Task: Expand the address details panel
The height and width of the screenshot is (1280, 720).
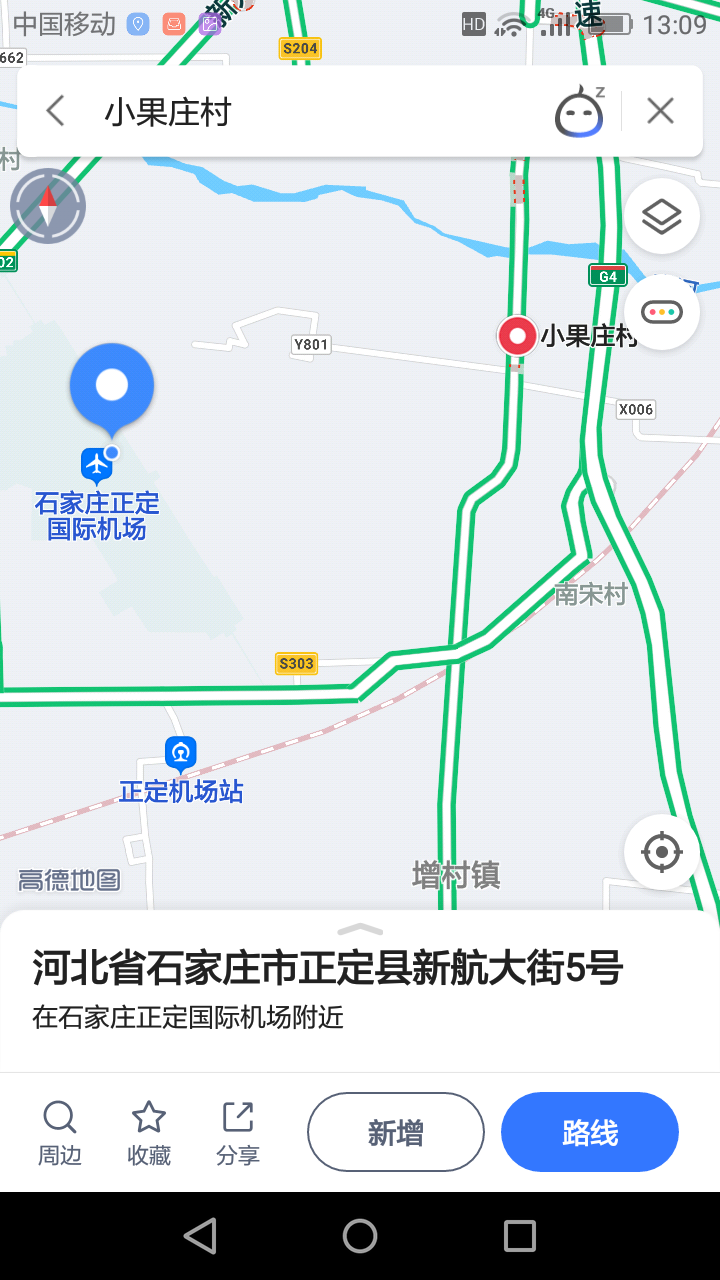Action: [360, 930]
